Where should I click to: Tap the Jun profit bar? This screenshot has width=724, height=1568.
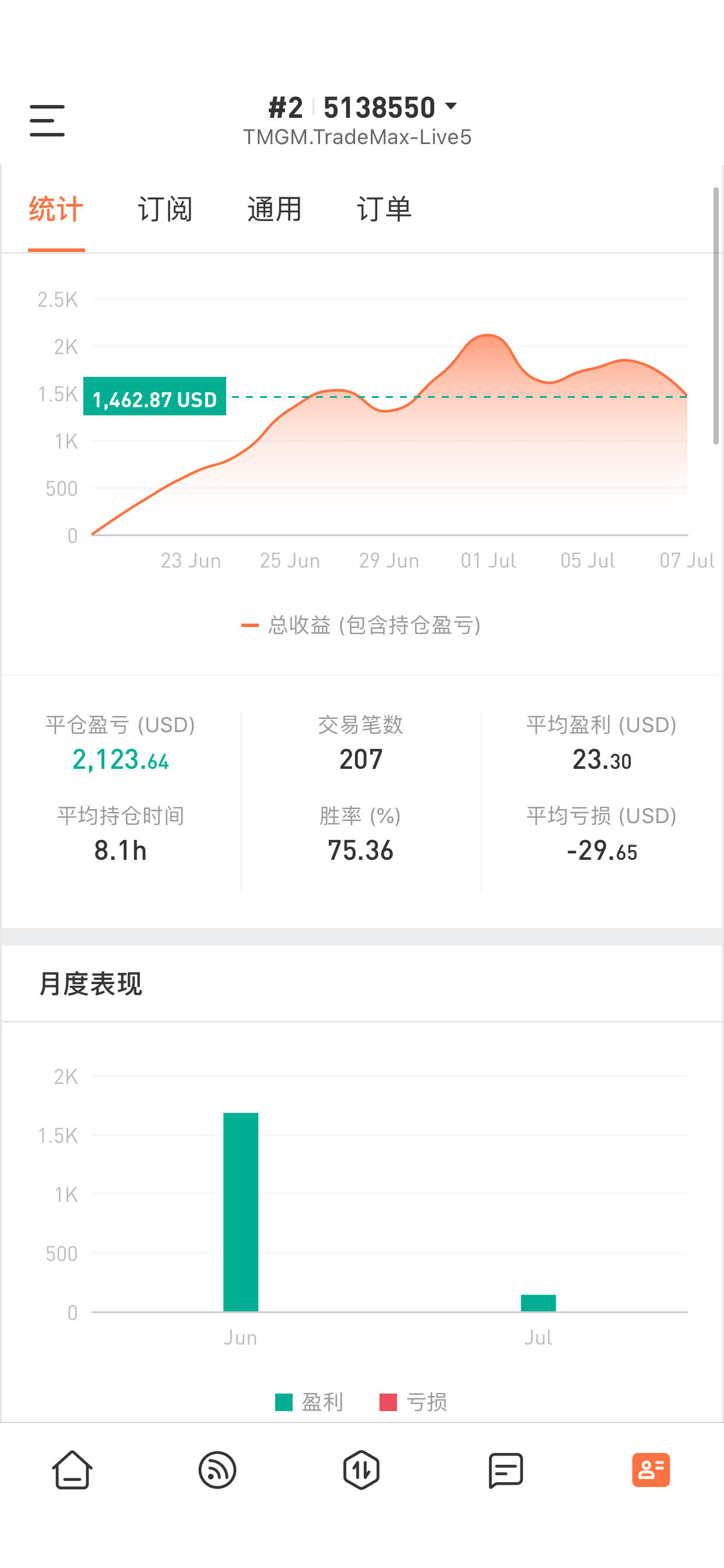pos(241,1212)
